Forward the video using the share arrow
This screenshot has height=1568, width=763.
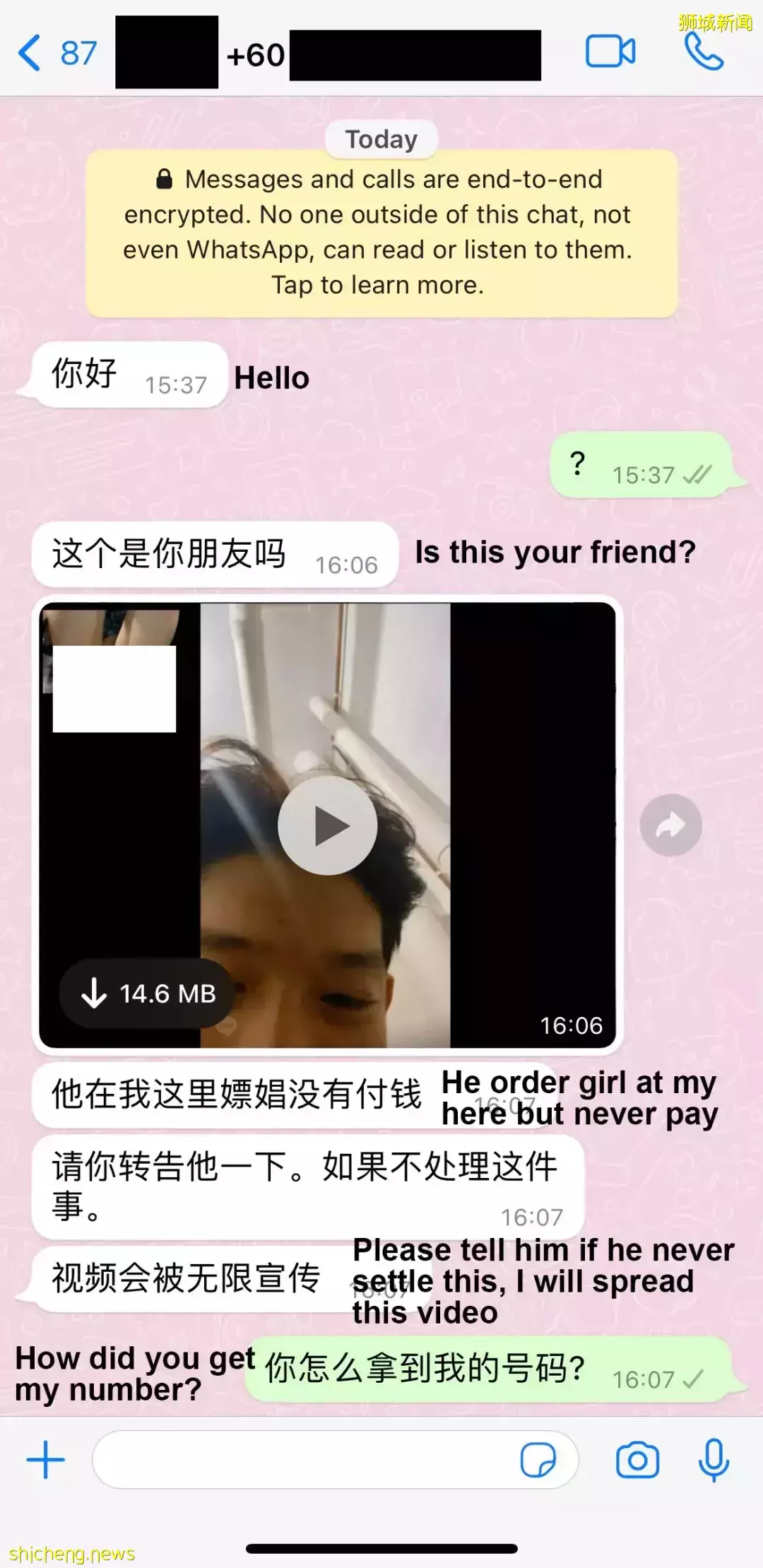[x=671, y=825]
